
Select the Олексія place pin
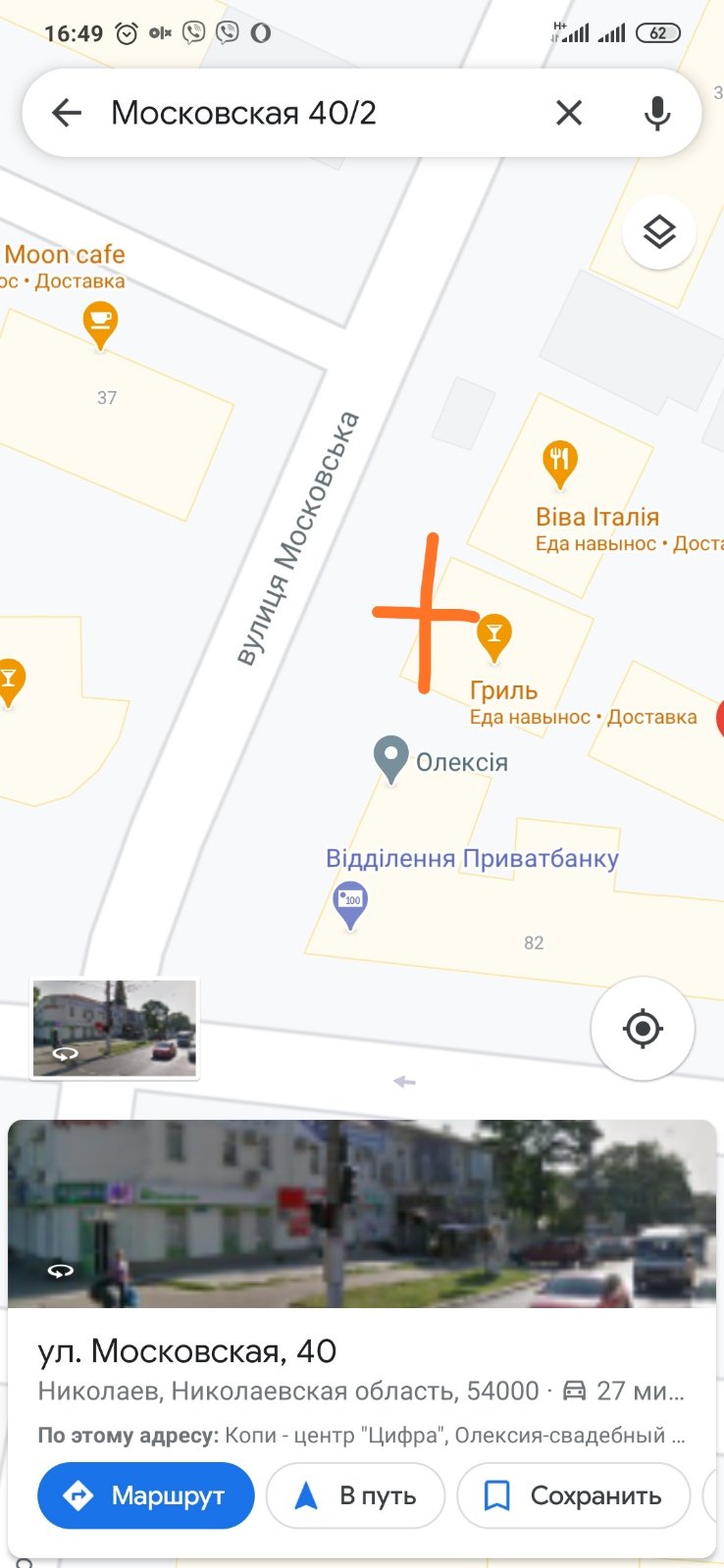click(391, 758)
